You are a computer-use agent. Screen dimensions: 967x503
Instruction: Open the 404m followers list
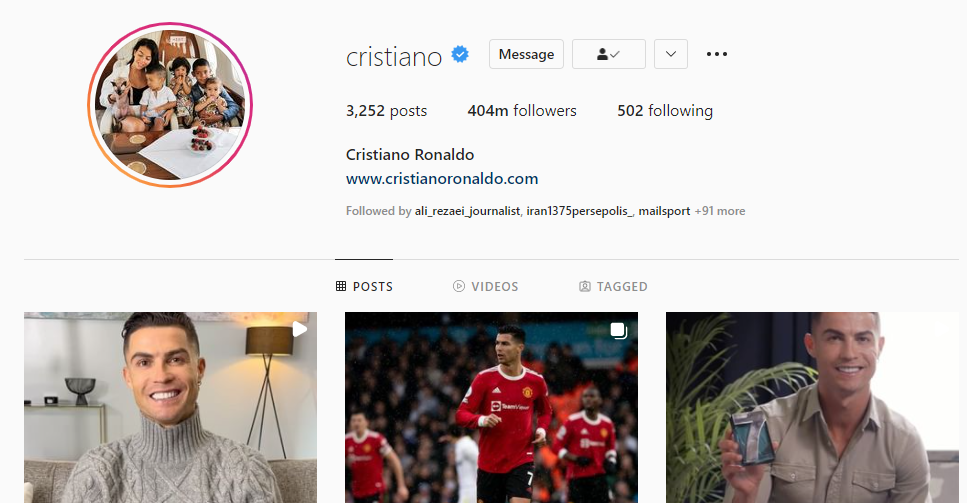coord(521,111)
